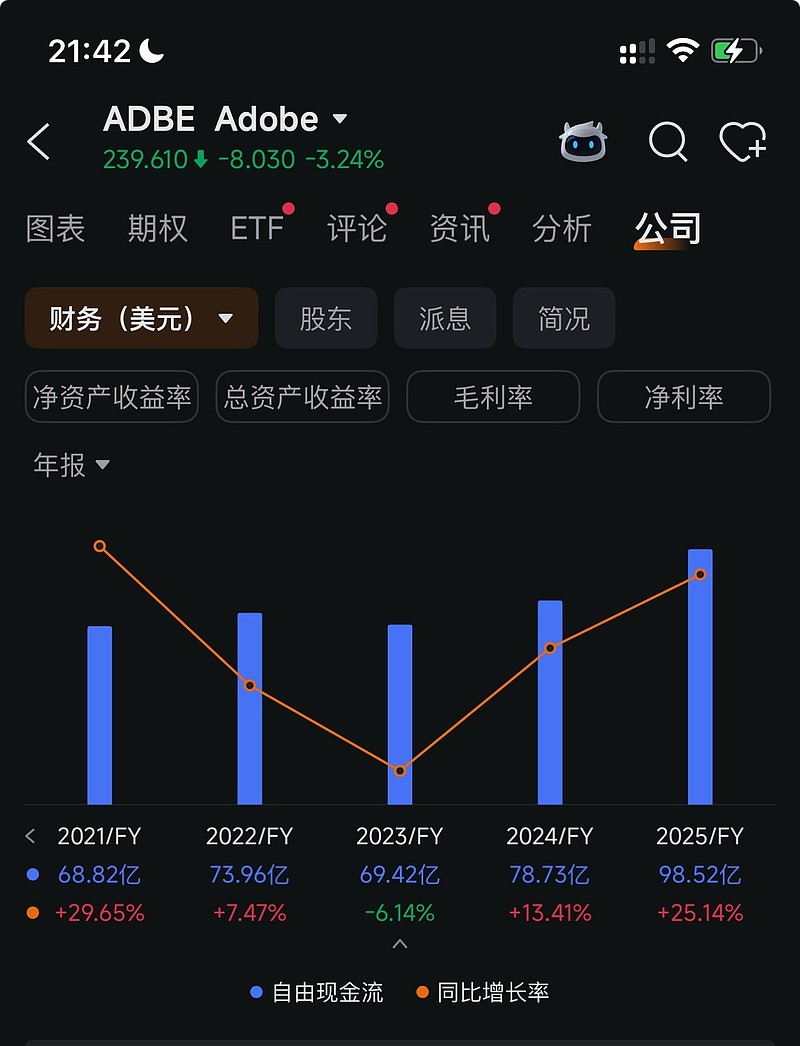Go back using the arrow
This screenshot has height=1046, width=800.
38,142
